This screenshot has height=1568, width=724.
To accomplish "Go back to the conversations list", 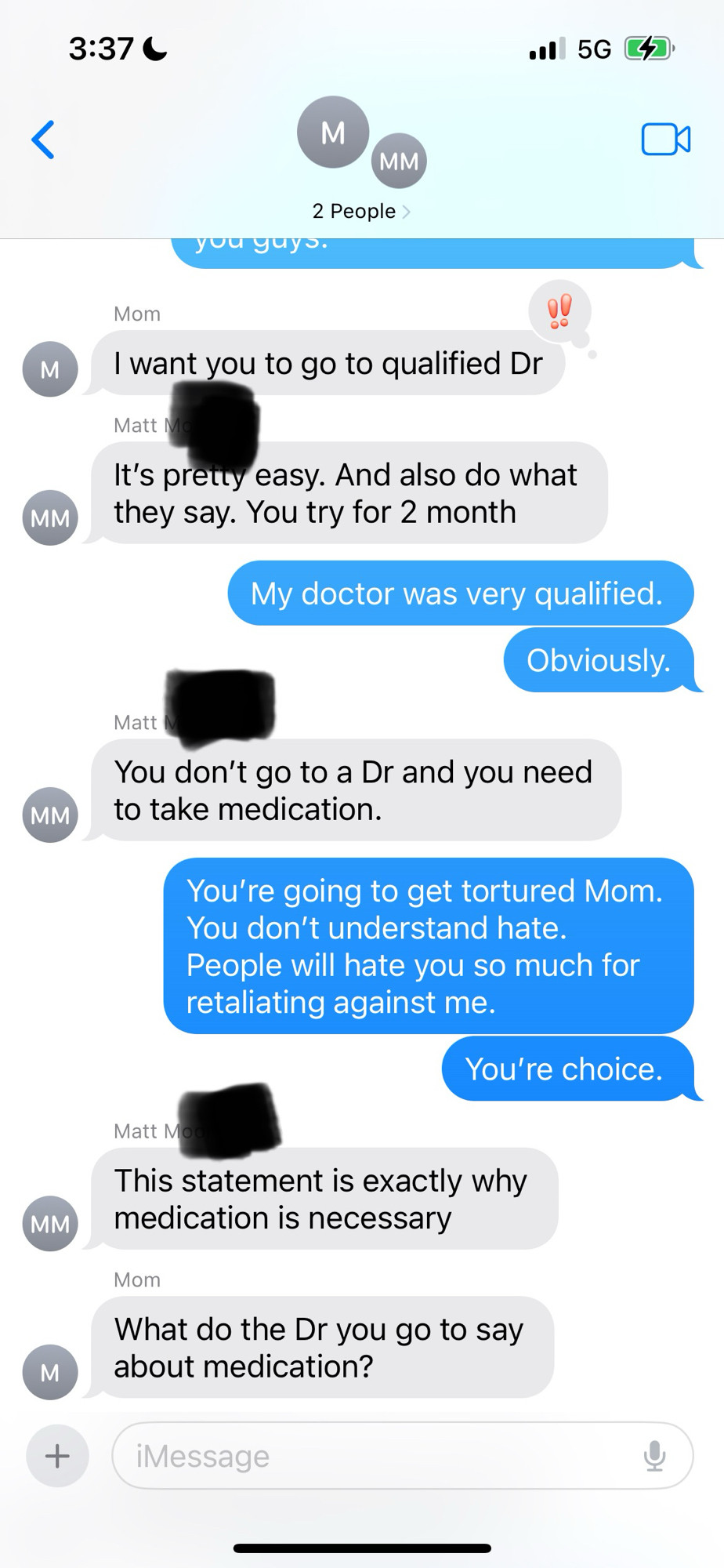I will click(x=43, y=140).
